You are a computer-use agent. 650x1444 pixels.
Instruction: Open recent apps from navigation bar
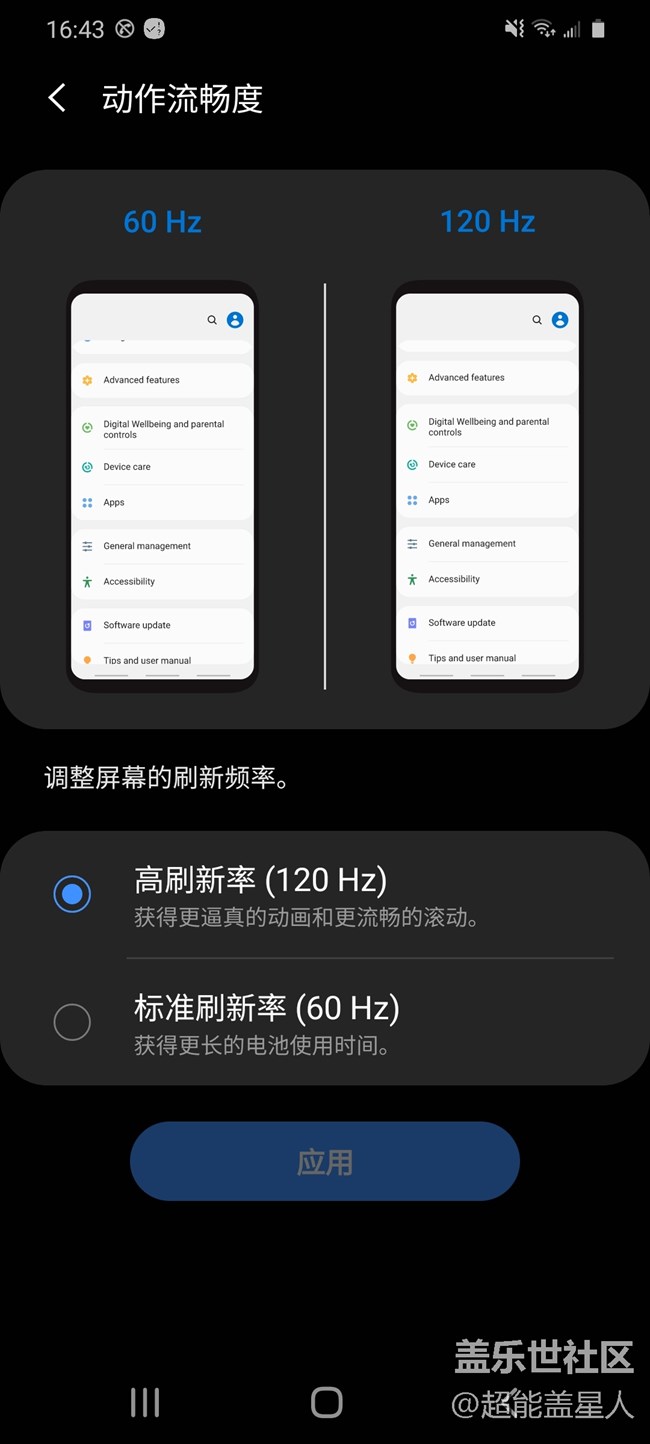coord(145,1402)
